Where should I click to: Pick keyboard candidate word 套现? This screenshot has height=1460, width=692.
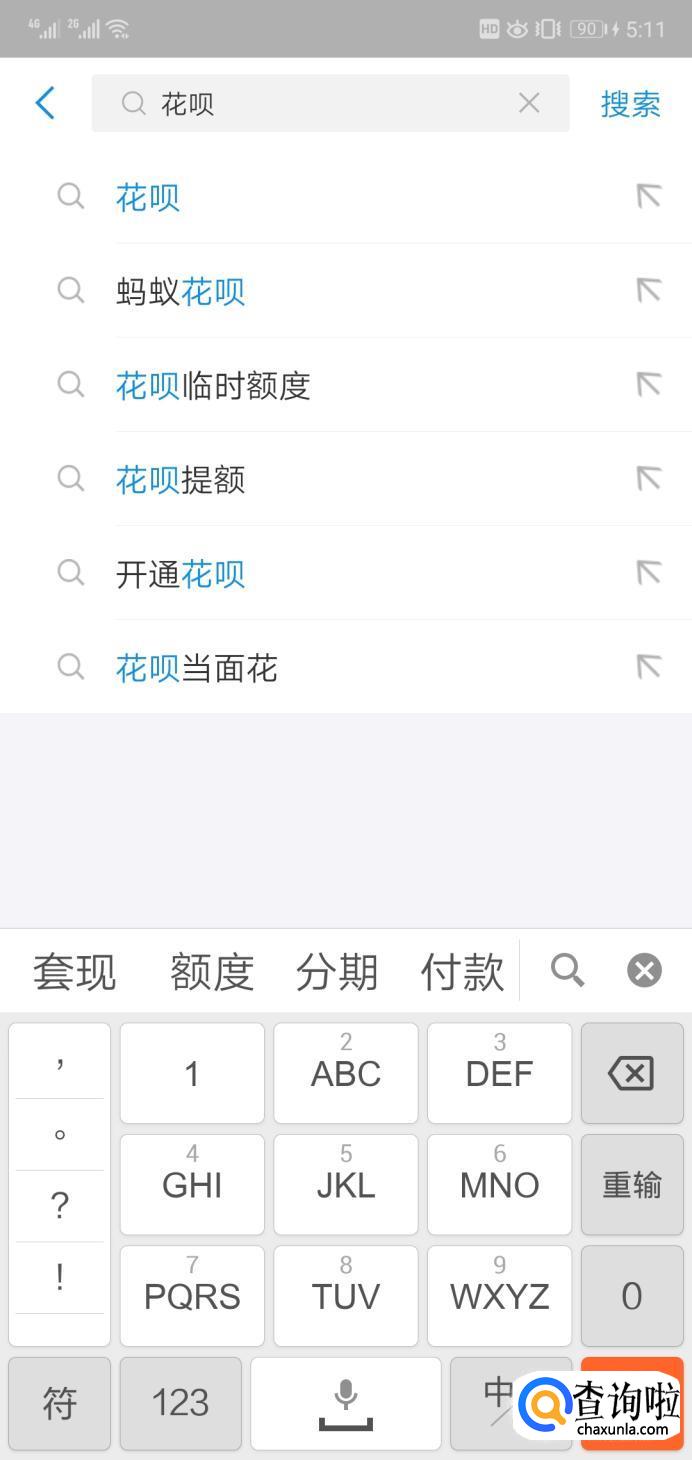(x=75, y=971)
